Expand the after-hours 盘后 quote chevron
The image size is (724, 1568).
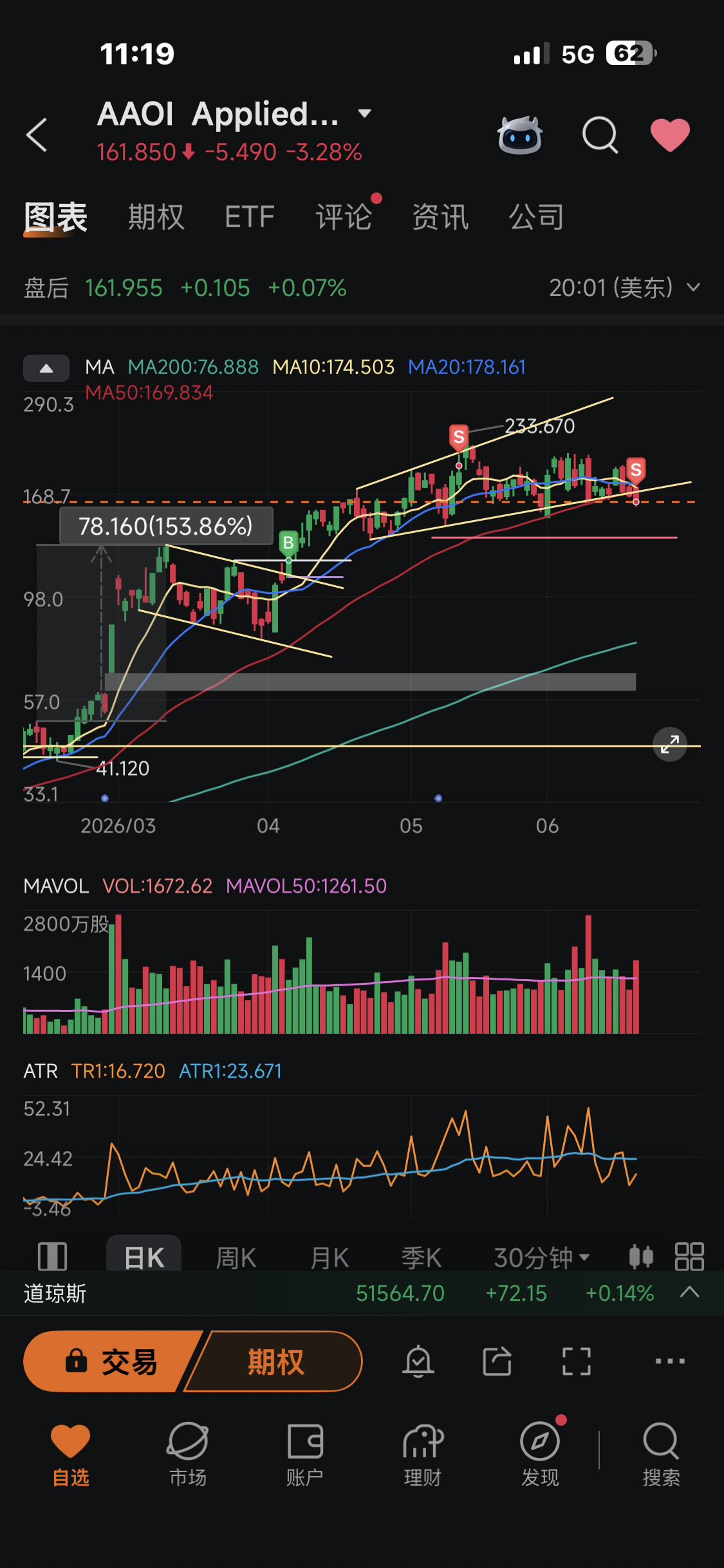pos(693,287)
